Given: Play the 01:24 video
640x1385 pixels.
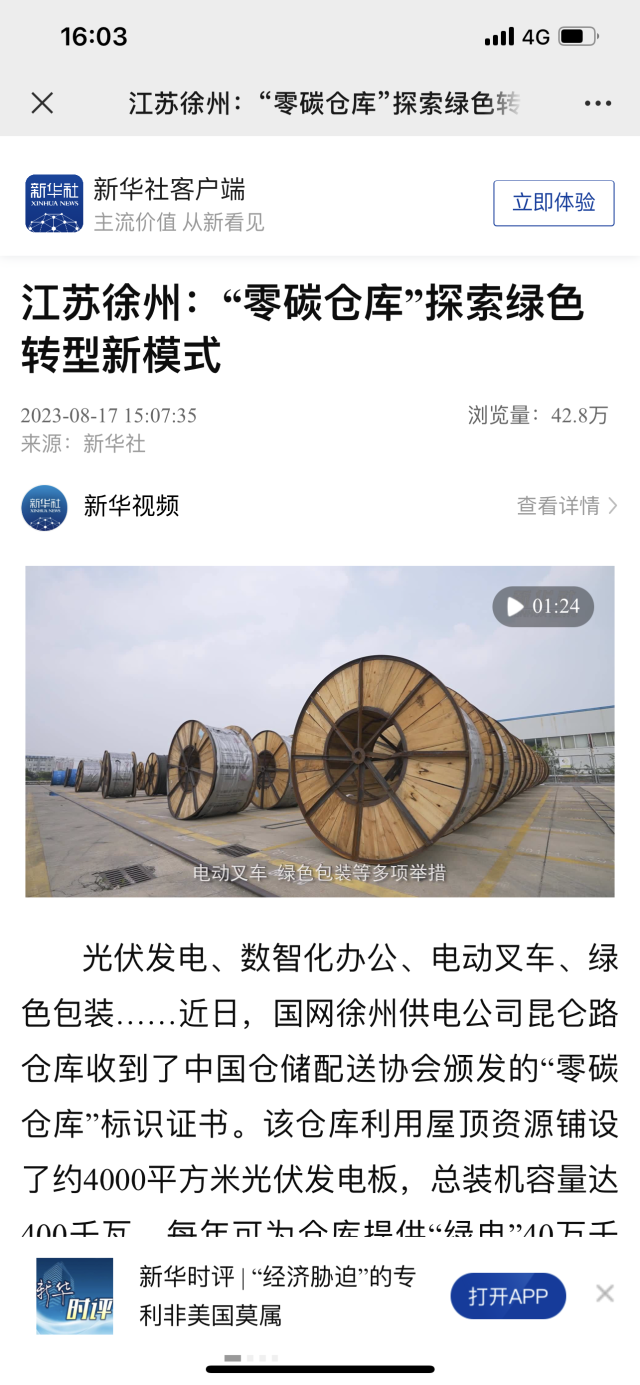Looking at the screenshot, I should 320,730.
